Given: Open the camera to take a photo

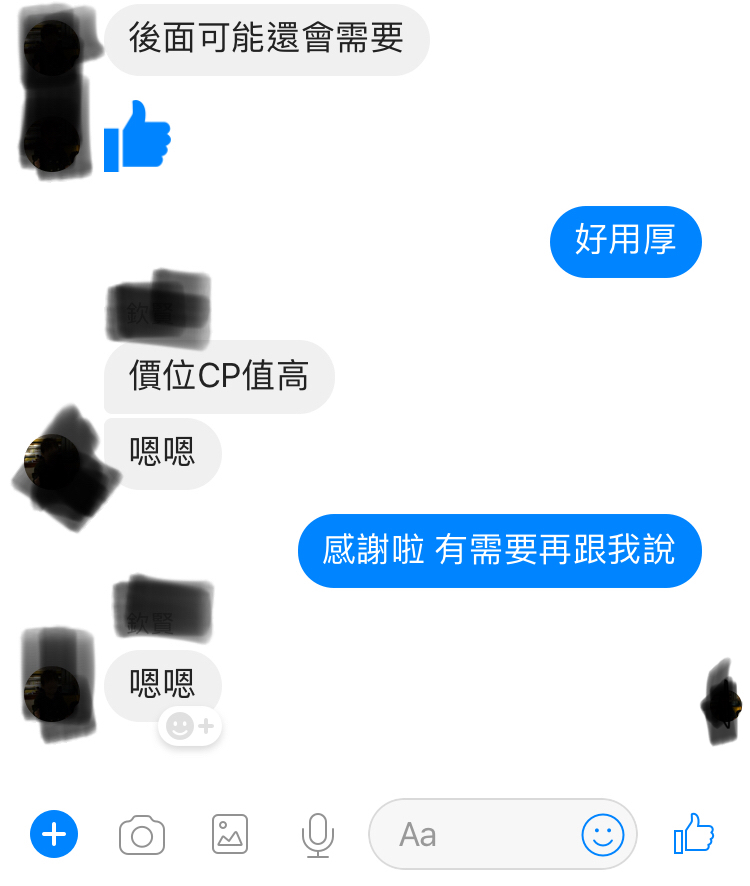Looking at the screenshot, I should [x=142, y=834].
